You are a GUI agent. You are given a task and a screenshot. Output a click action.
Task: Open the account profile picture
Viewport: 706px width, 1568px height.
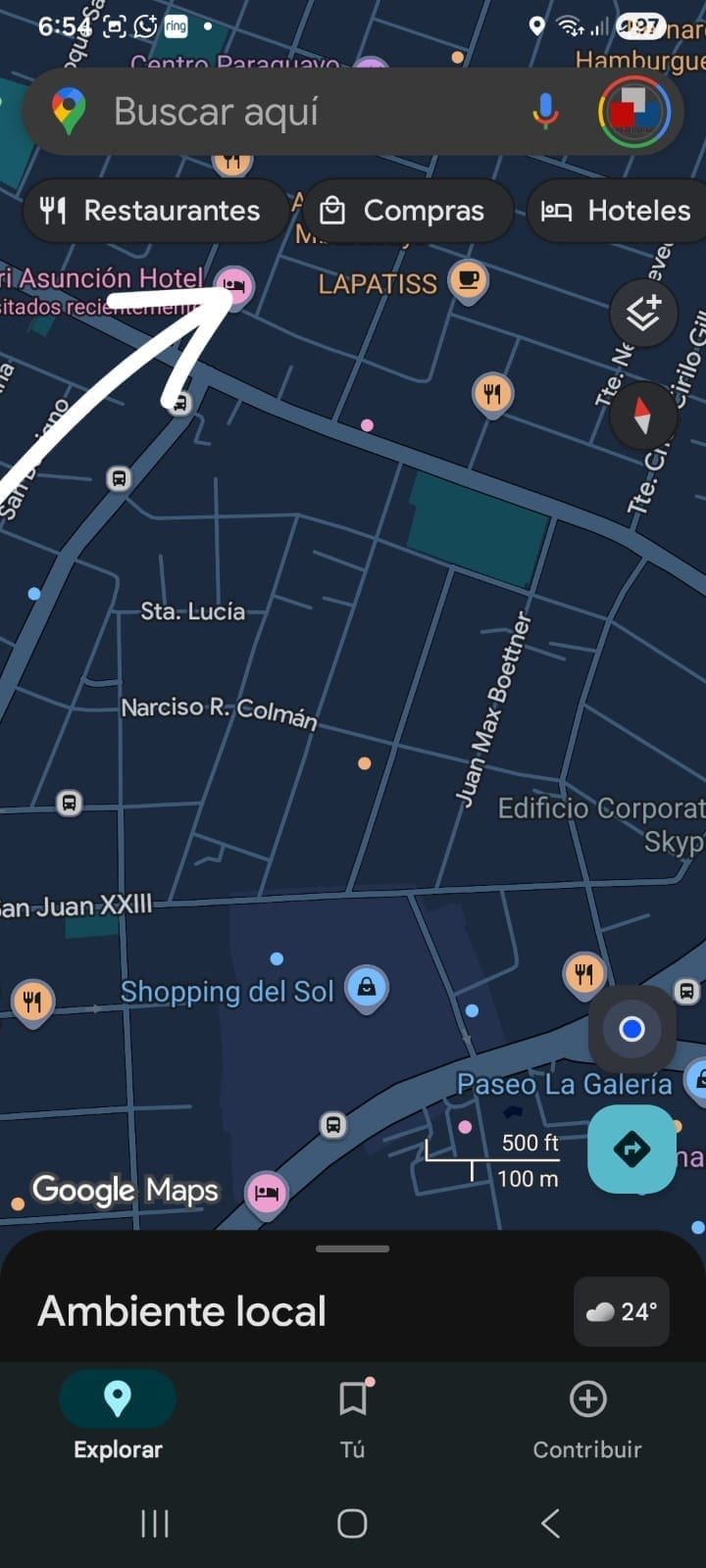pyautogui.click(x=634, y=112)
